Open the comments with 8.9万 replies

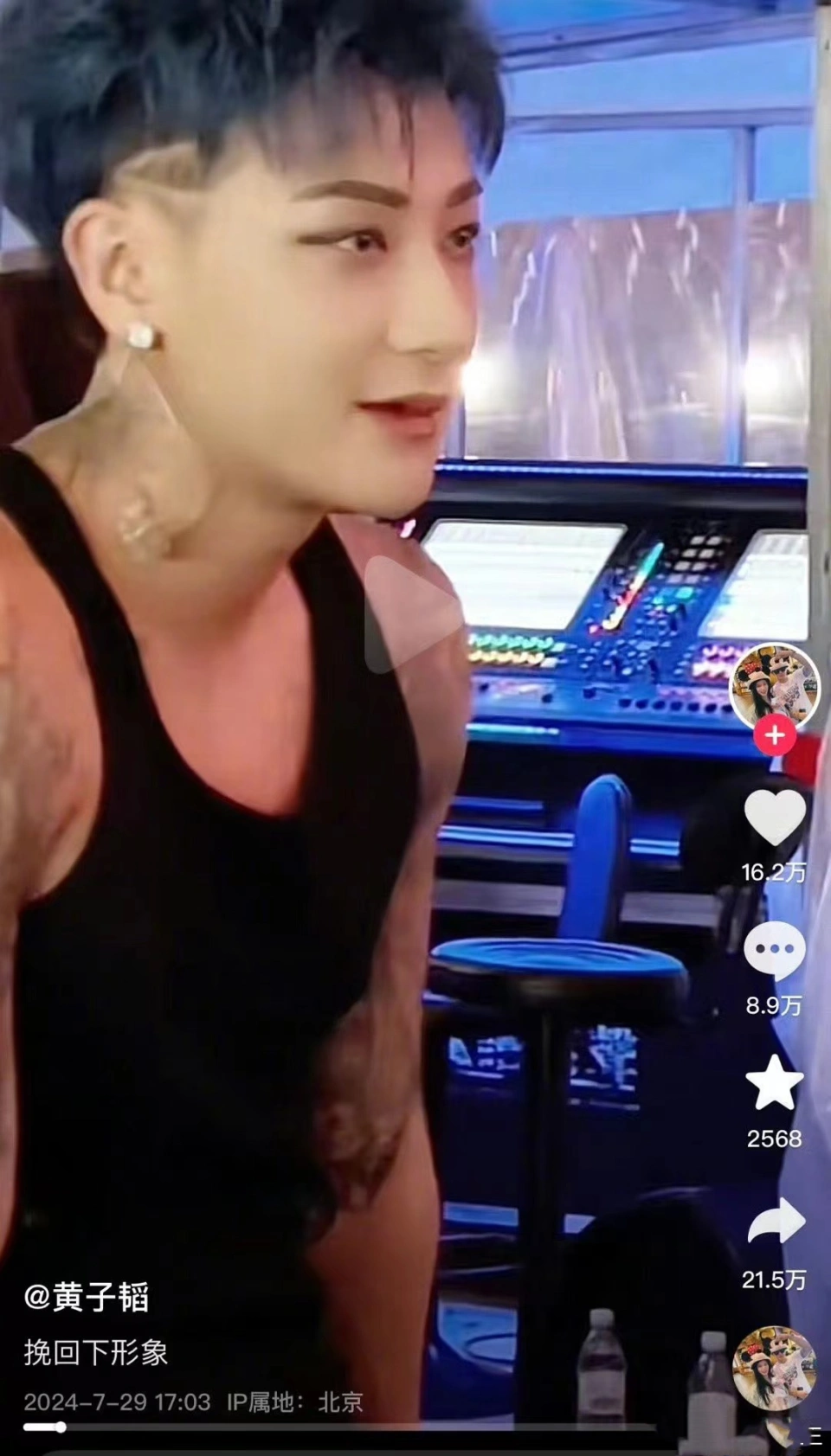coord(774,949)
